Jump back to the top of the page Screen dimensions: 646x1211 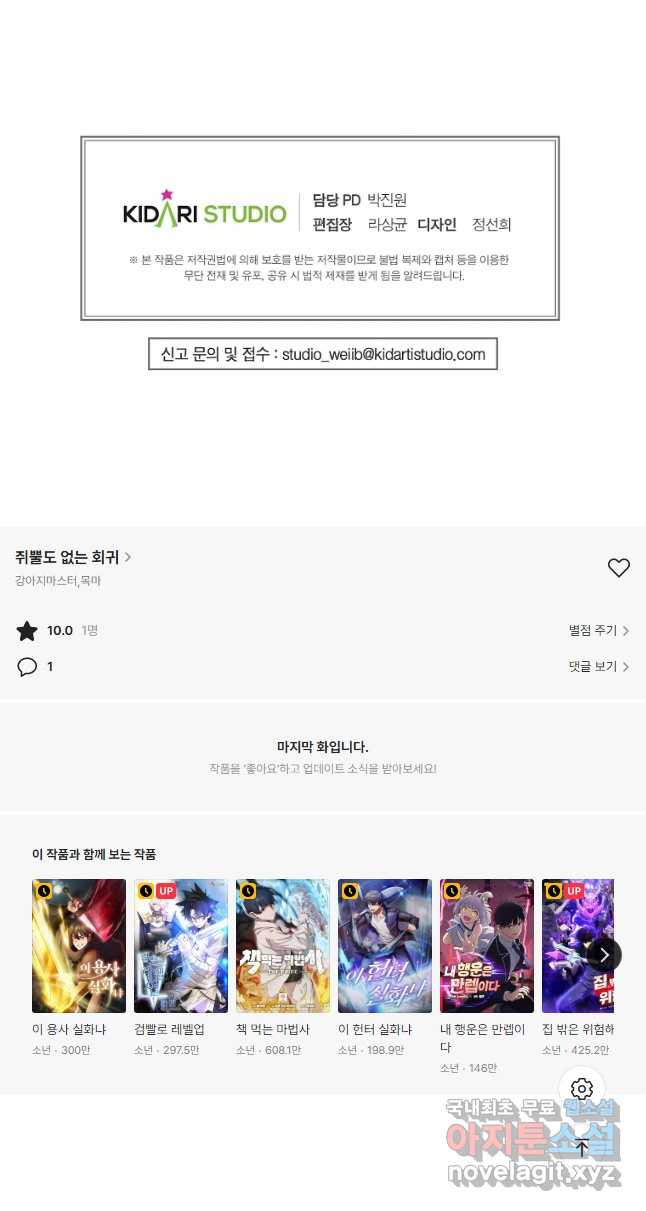pos(582,1147)
